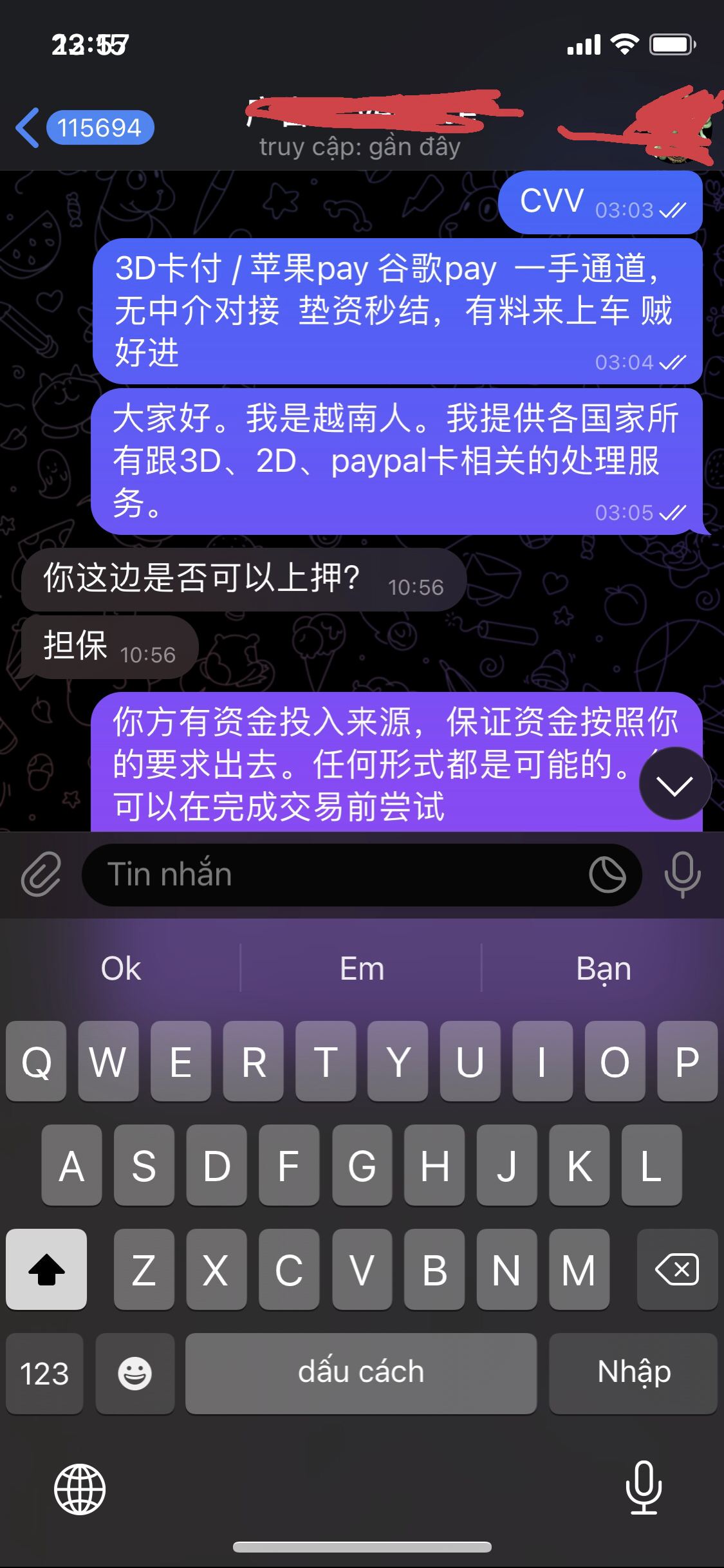This screenshot has width=724, height=1568.
Task: Insert the suggested word Ok
Action: pos(121,969)
